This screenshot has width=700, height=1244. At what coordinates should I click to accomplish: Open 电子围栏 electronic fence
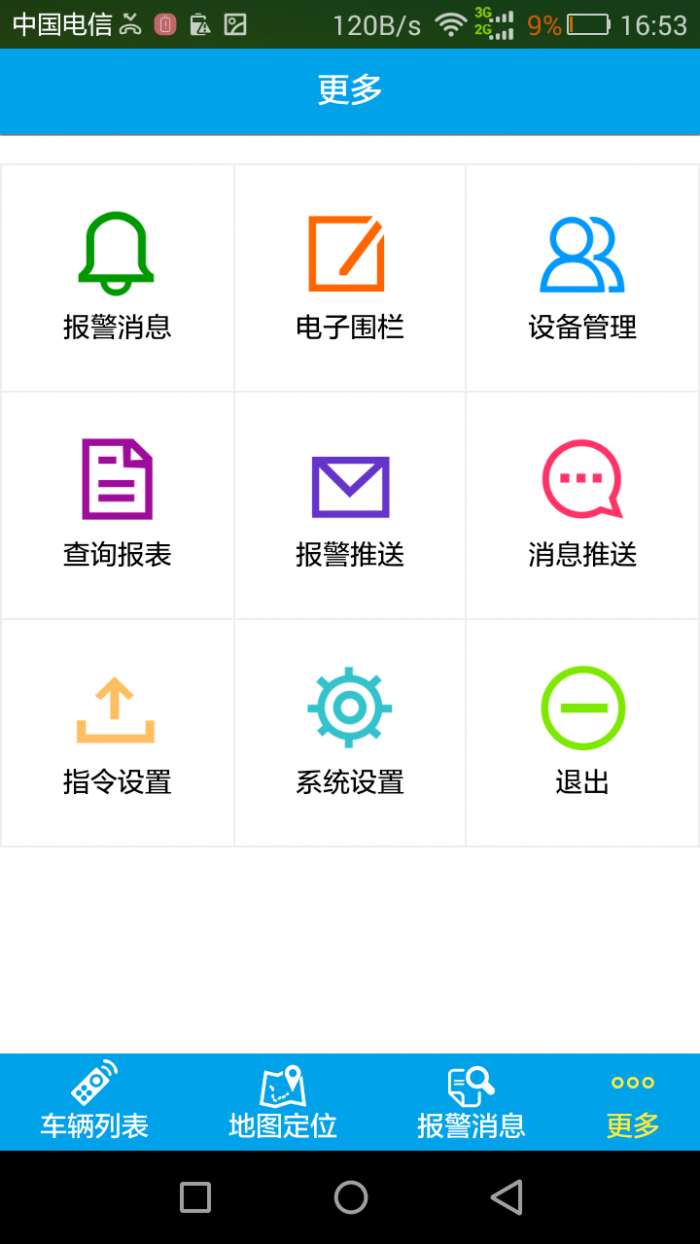(x=349, y=278)
